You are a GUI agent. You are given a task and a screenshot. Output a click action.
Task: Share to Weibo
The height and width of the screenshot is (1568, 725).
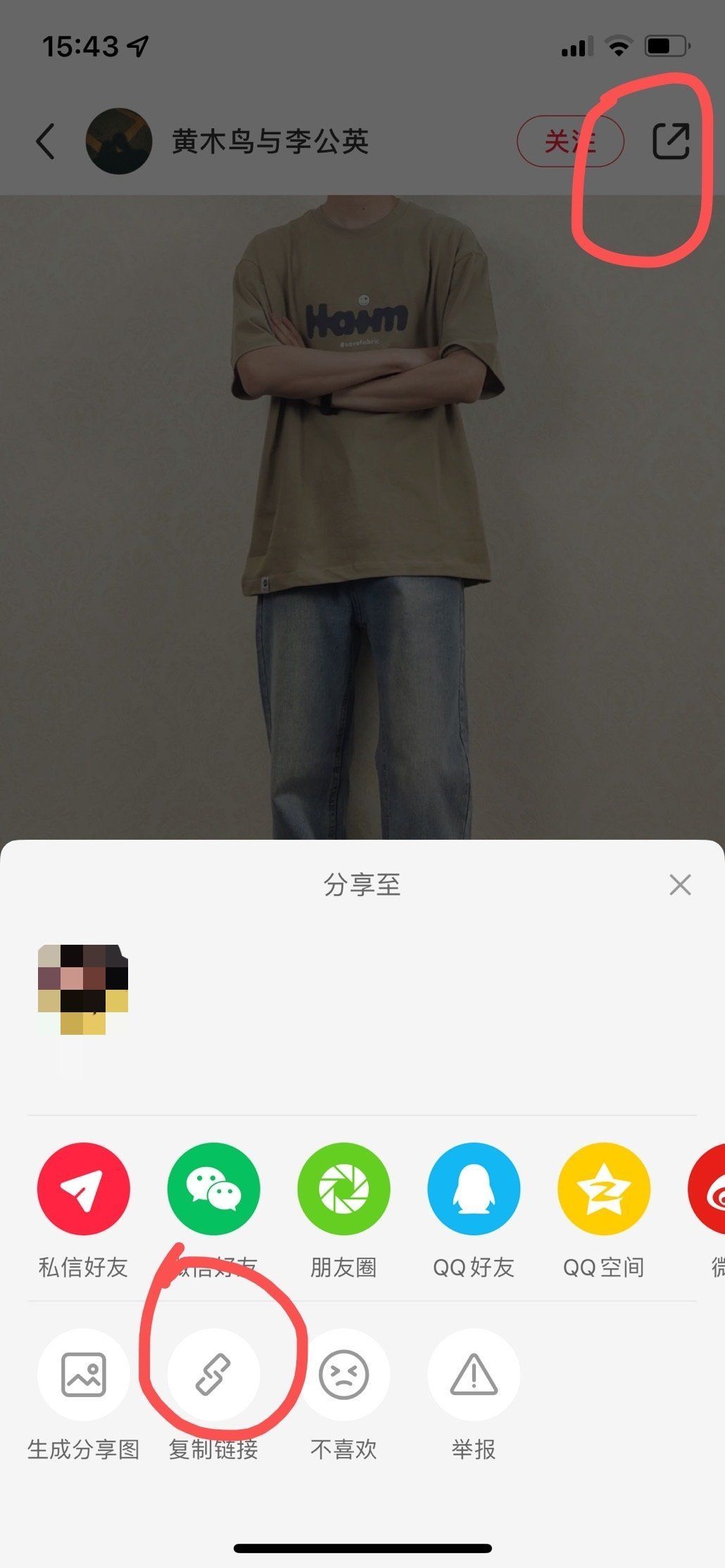coord(710,1188)
